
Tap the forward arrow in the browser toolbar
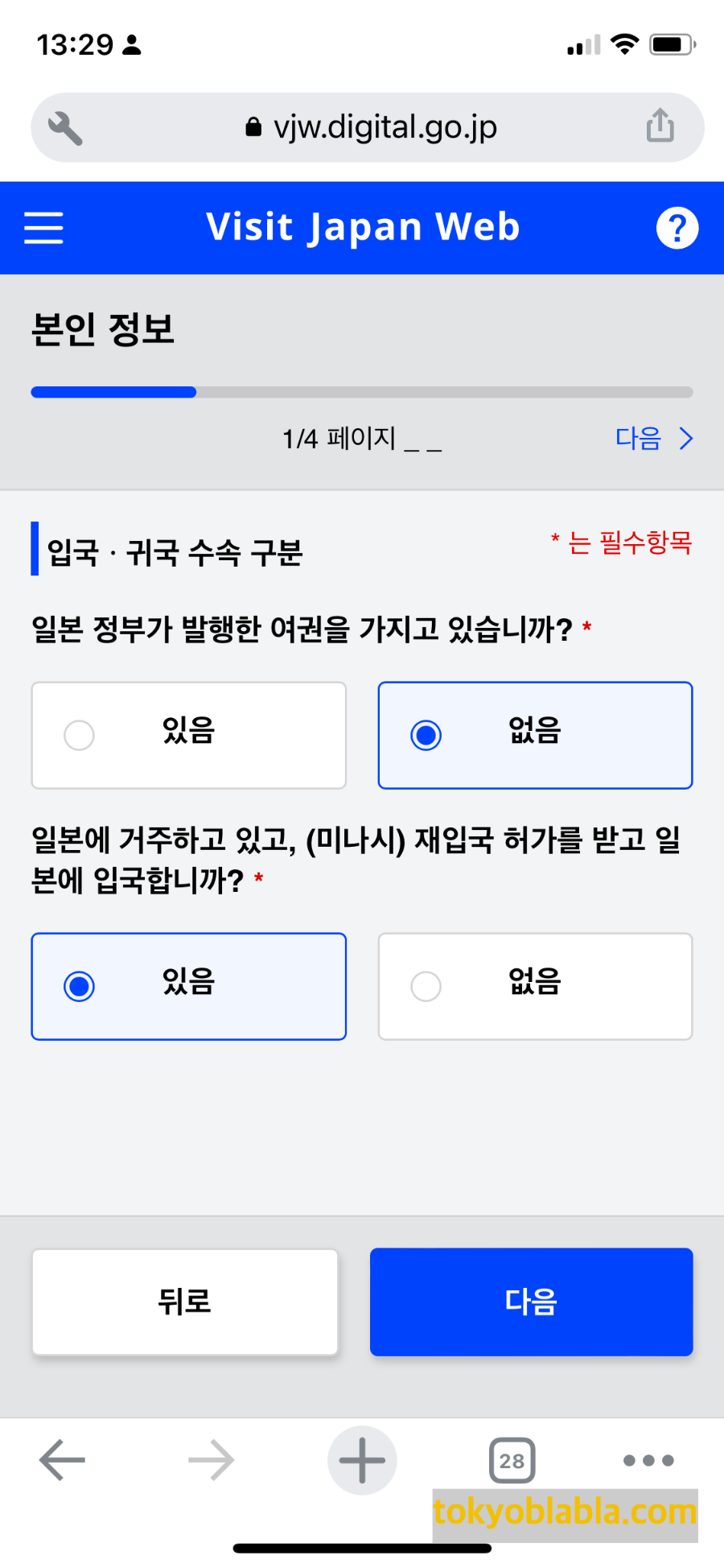(x=211, y=1460)
